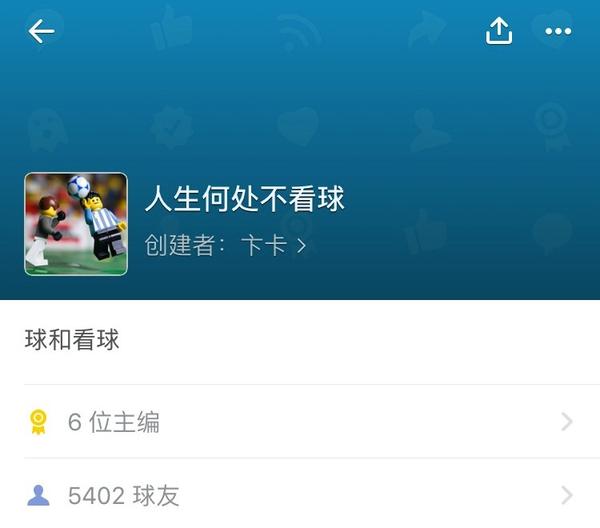The image size is (600, 528).
Task: Share this group page
Action: pos(498,31)
